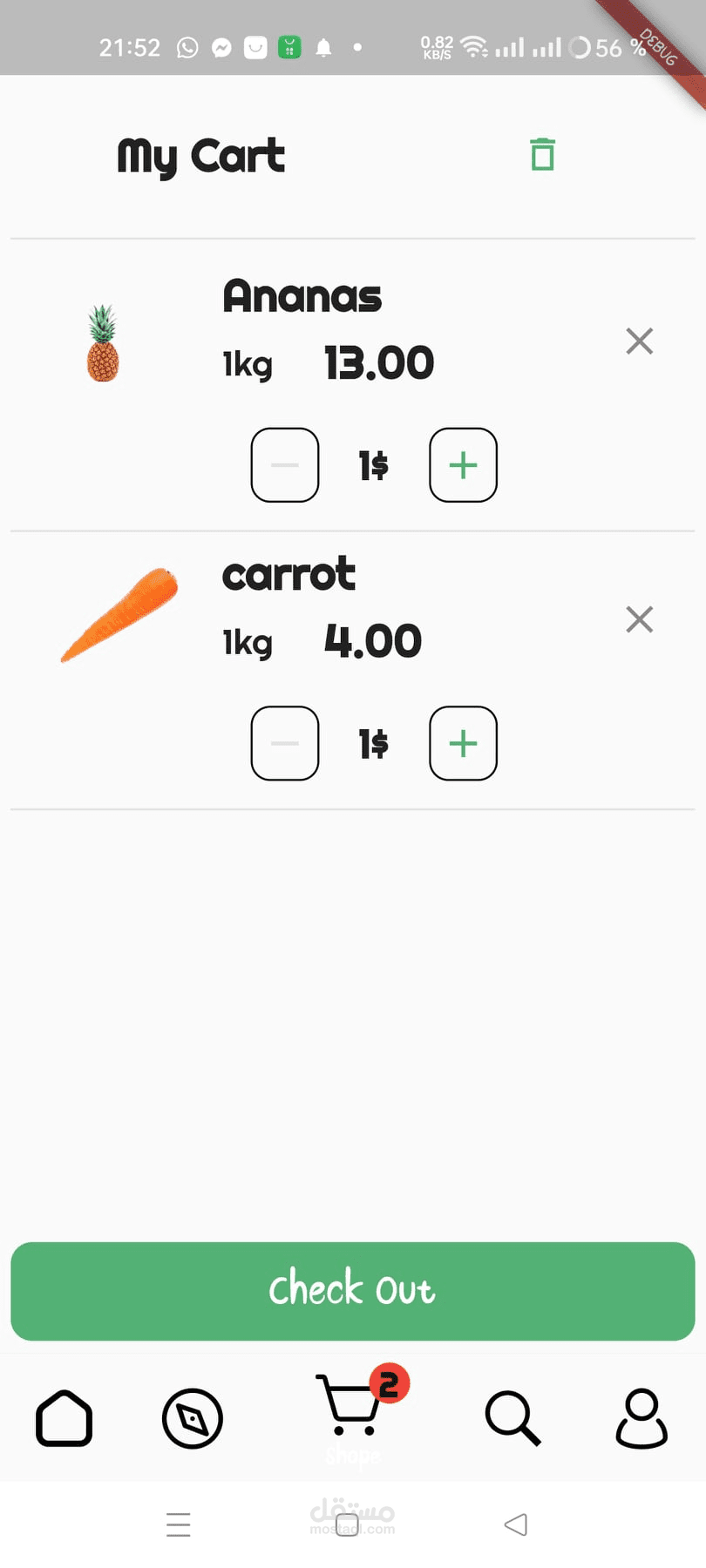Screen dimensions: 706x1568
Task: Decrease Ananas quantity
Action: click(x=285, y=465)
